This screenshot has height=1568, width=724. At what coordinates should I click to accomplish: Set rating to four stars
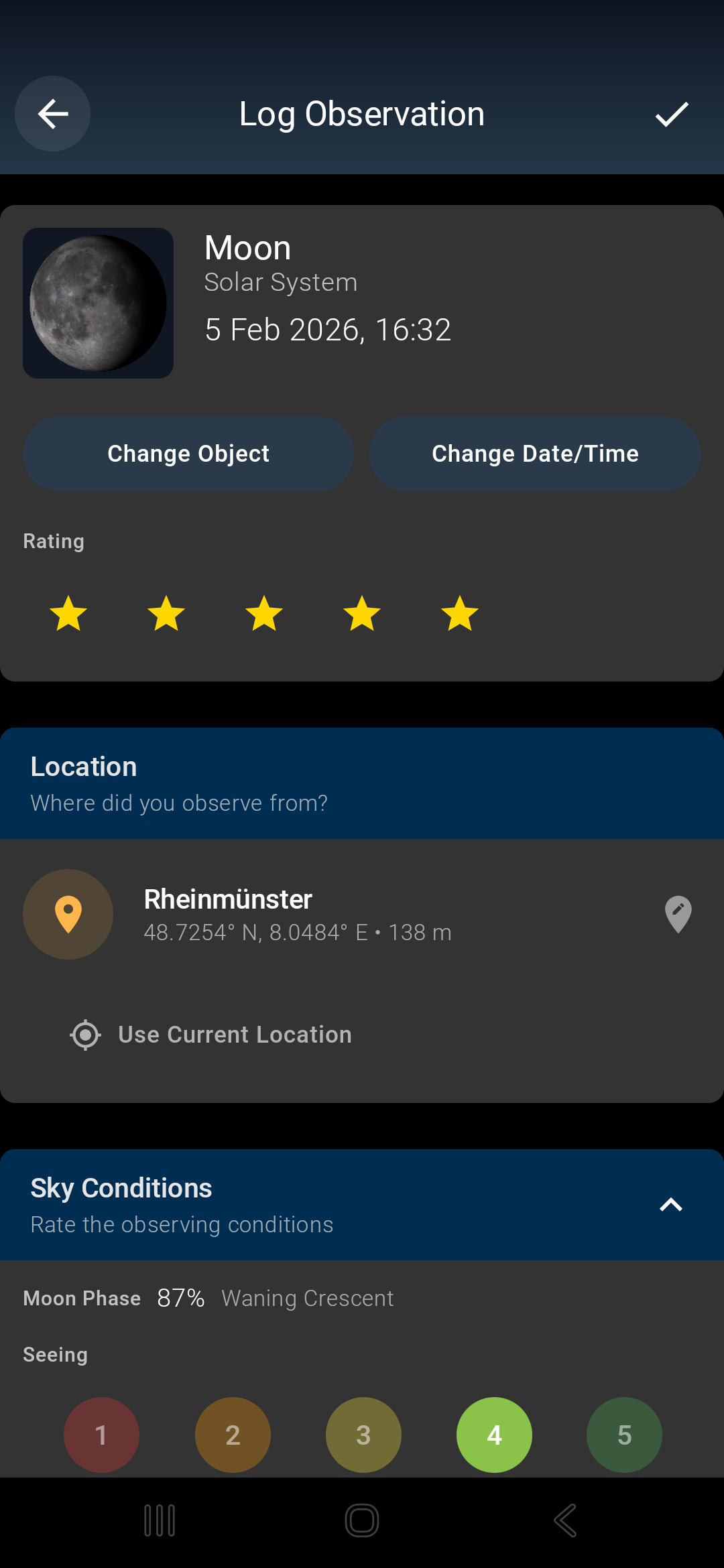[x=362, y=614]
